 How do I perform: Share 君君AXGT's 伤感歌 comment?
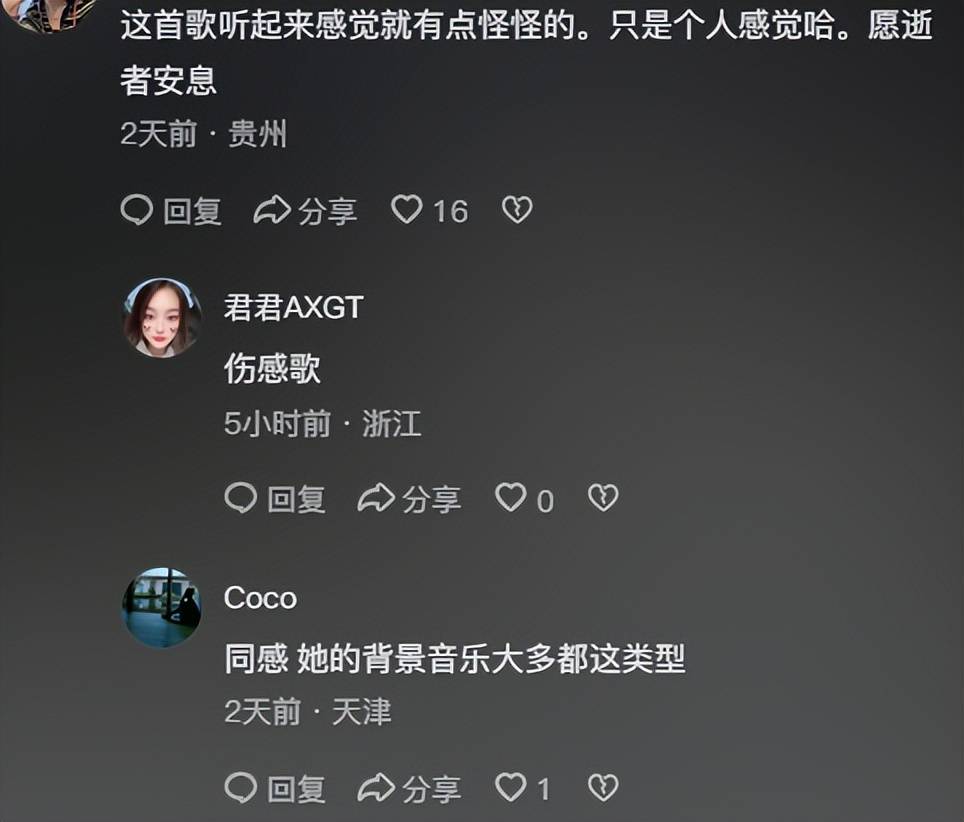point(409,498)
